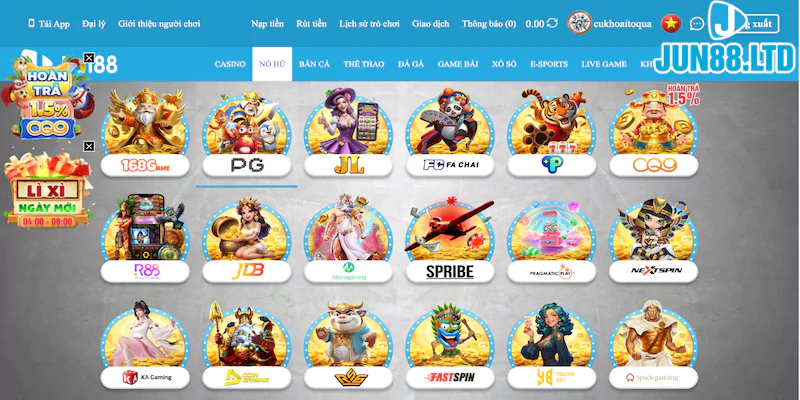The image size is (800, 400).
Task: Close the Hoàn Trả 1.5% promo banner
Action: [x=89, y=58]
